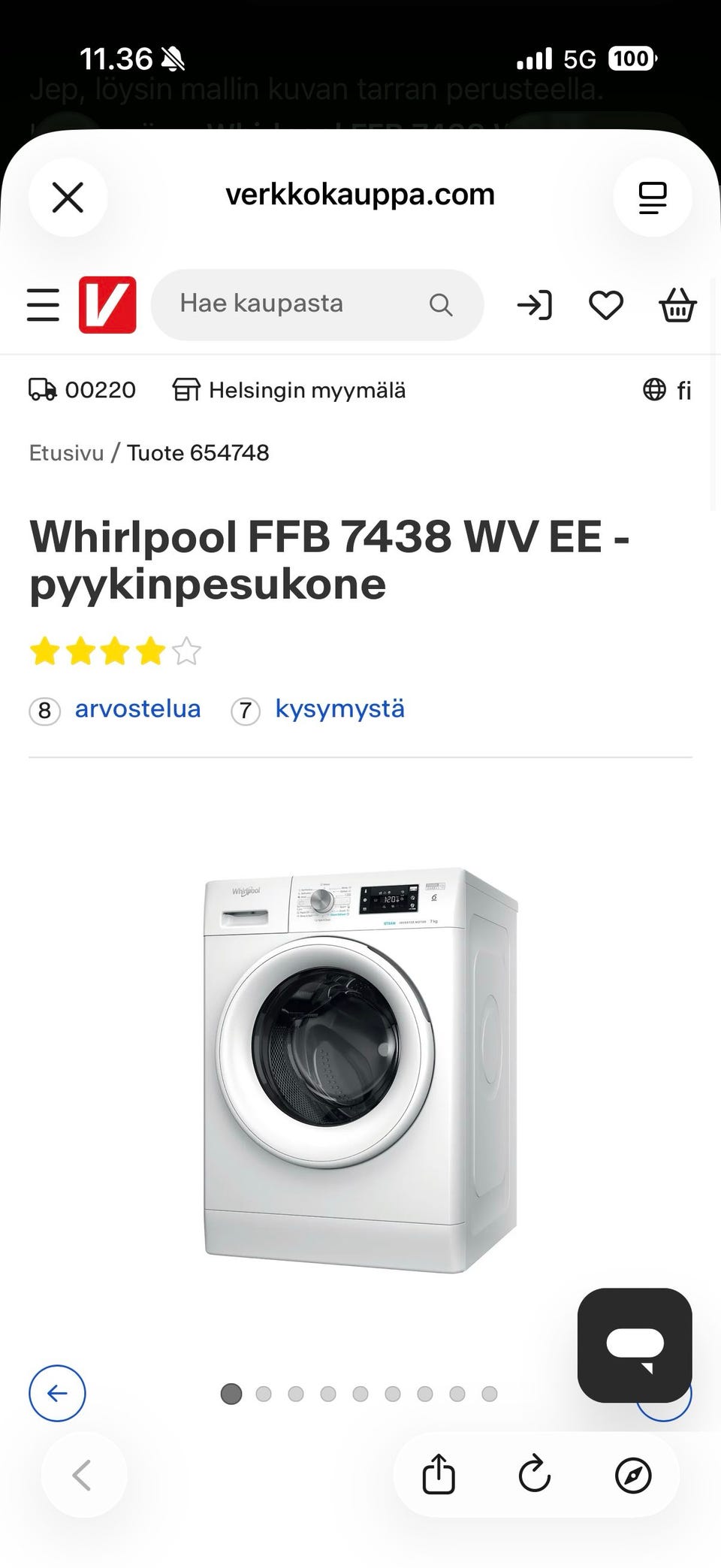Screen dimensions: 721x1568
Task: Change language from fi
Action: pos(667,390)
